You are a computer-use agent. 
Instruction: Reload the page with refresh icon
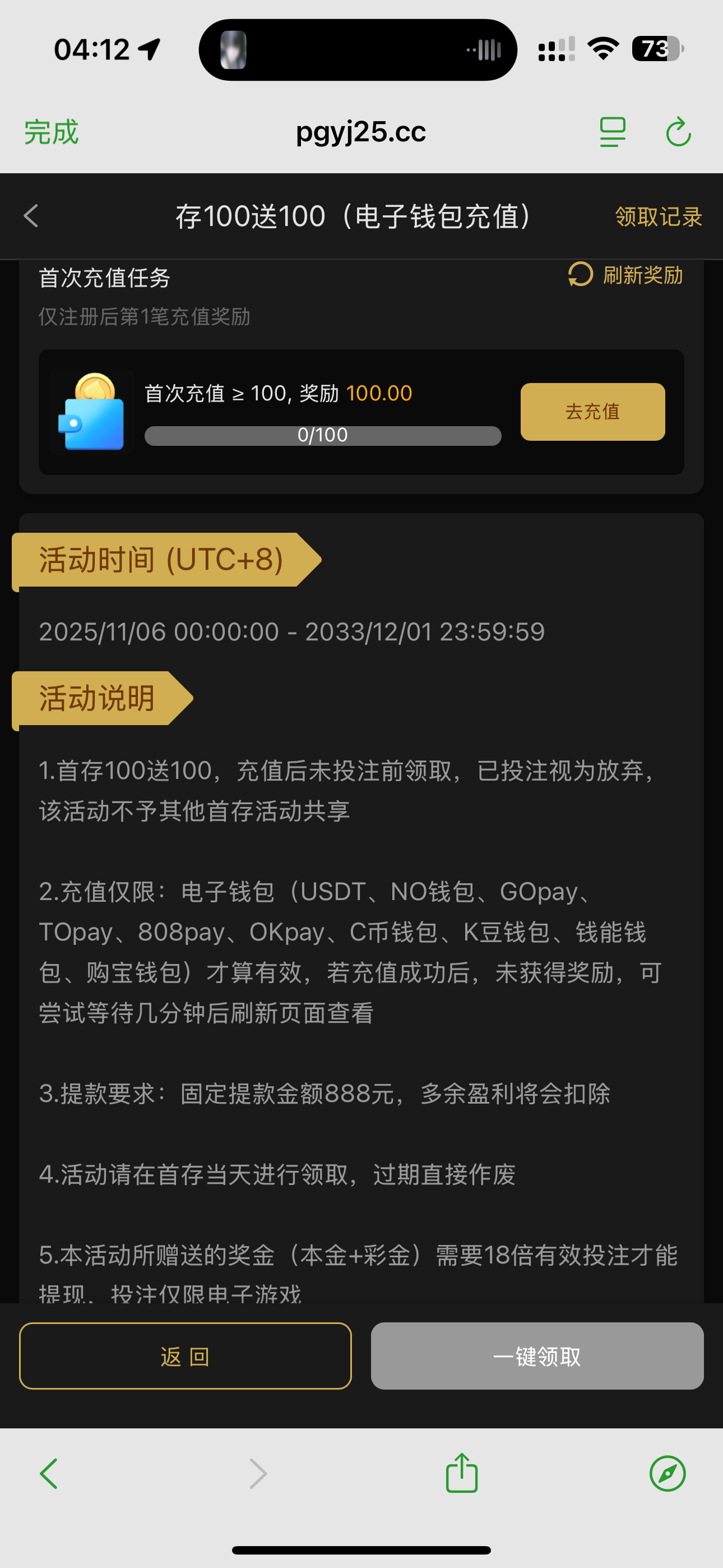coord(678,132)
